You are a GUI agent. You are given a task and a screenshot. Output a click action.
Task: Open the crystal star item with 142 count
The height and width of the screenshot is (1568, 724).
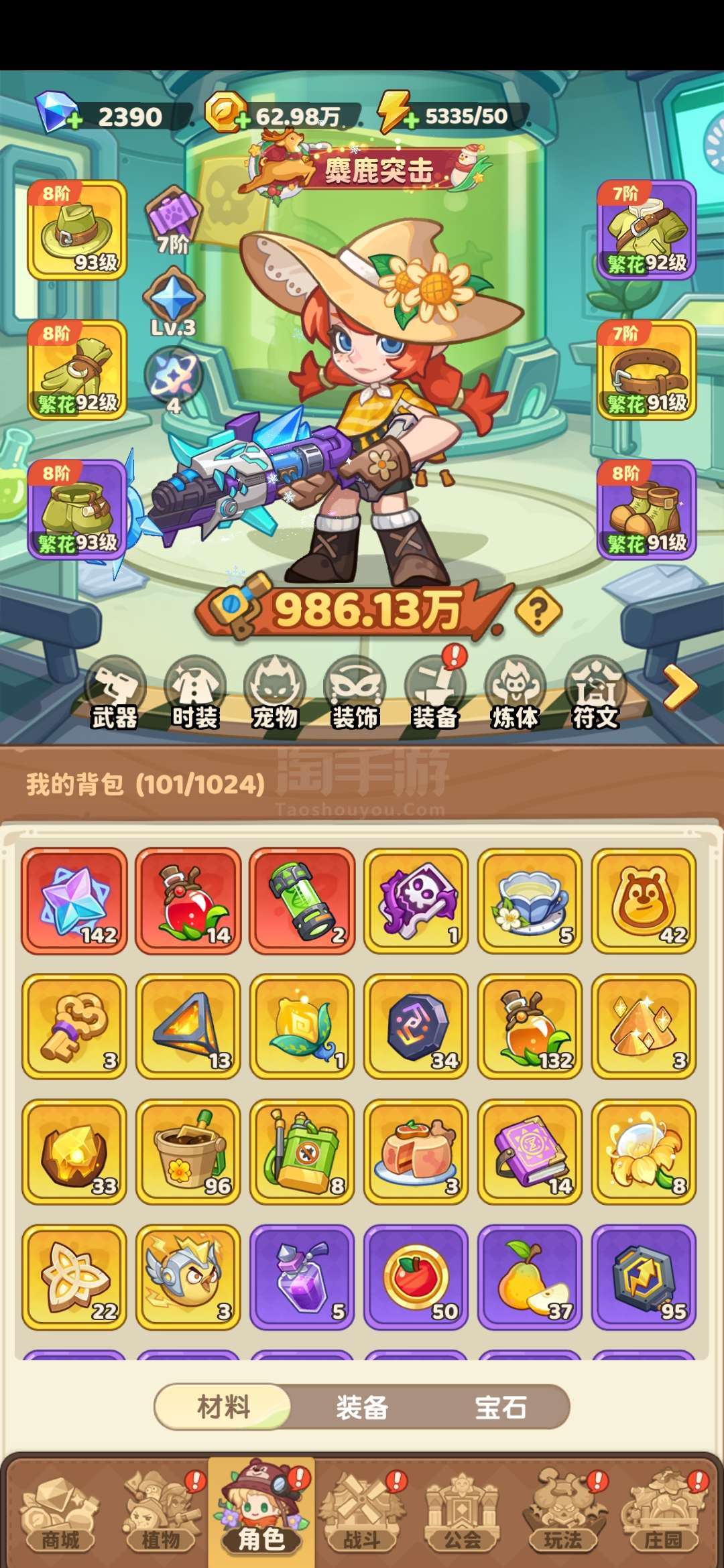[74, 901]
